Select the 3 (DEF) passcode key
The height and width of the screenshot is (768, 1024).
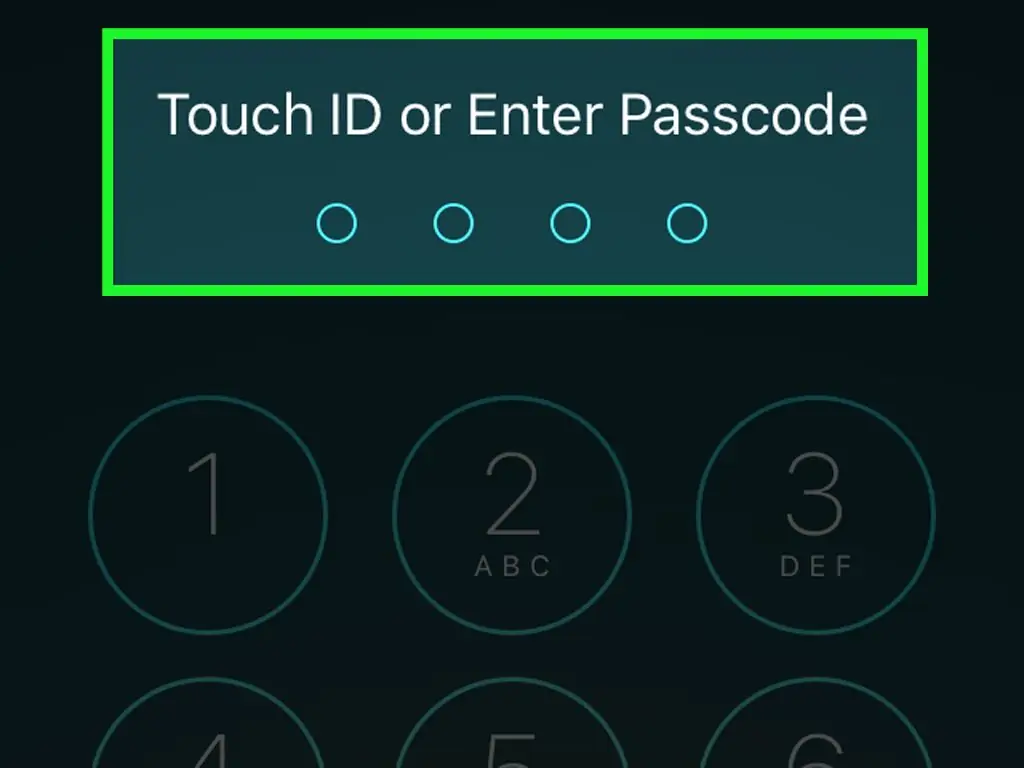(815, 514)
